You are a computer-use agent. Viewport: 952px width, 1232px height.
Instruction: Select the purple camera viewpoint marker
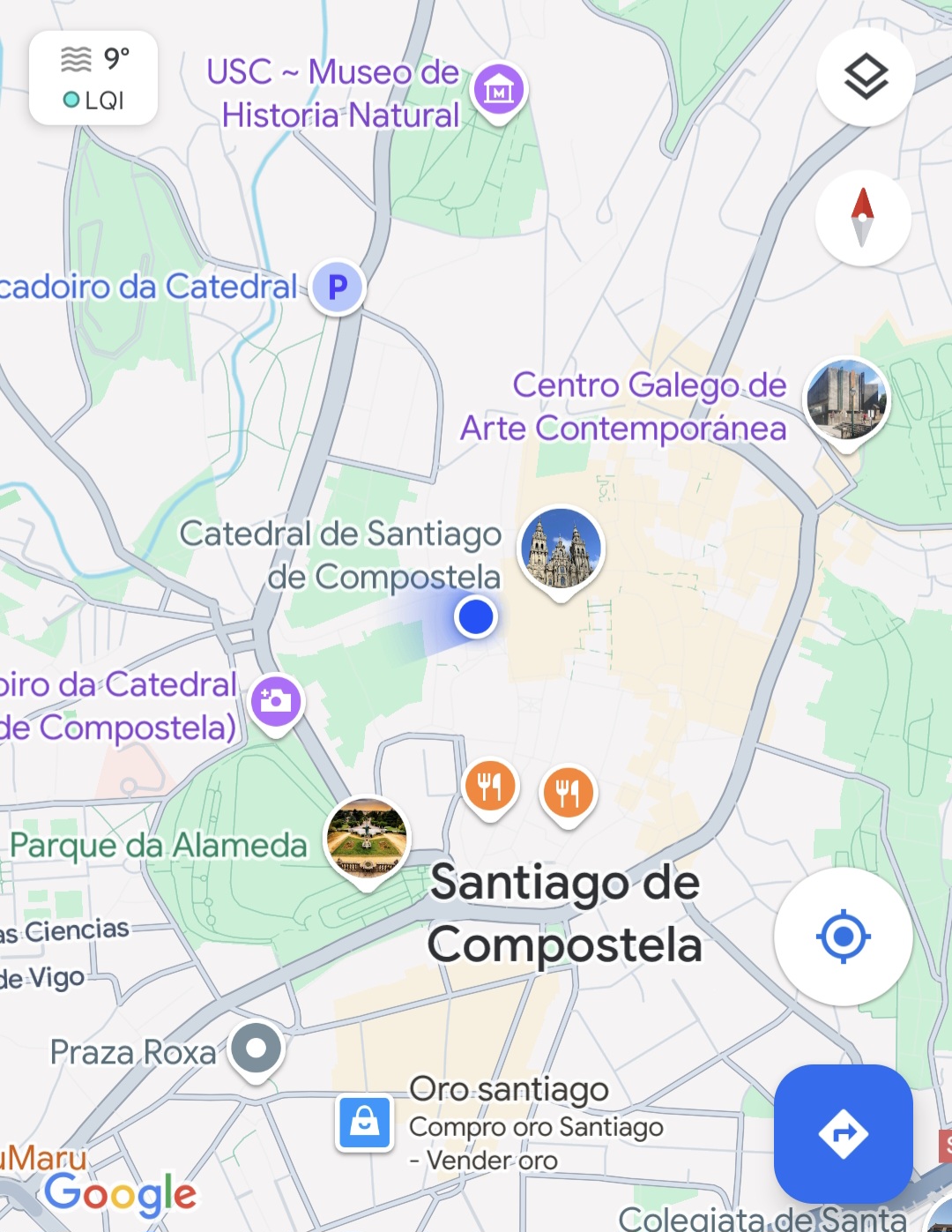[276, 701]
